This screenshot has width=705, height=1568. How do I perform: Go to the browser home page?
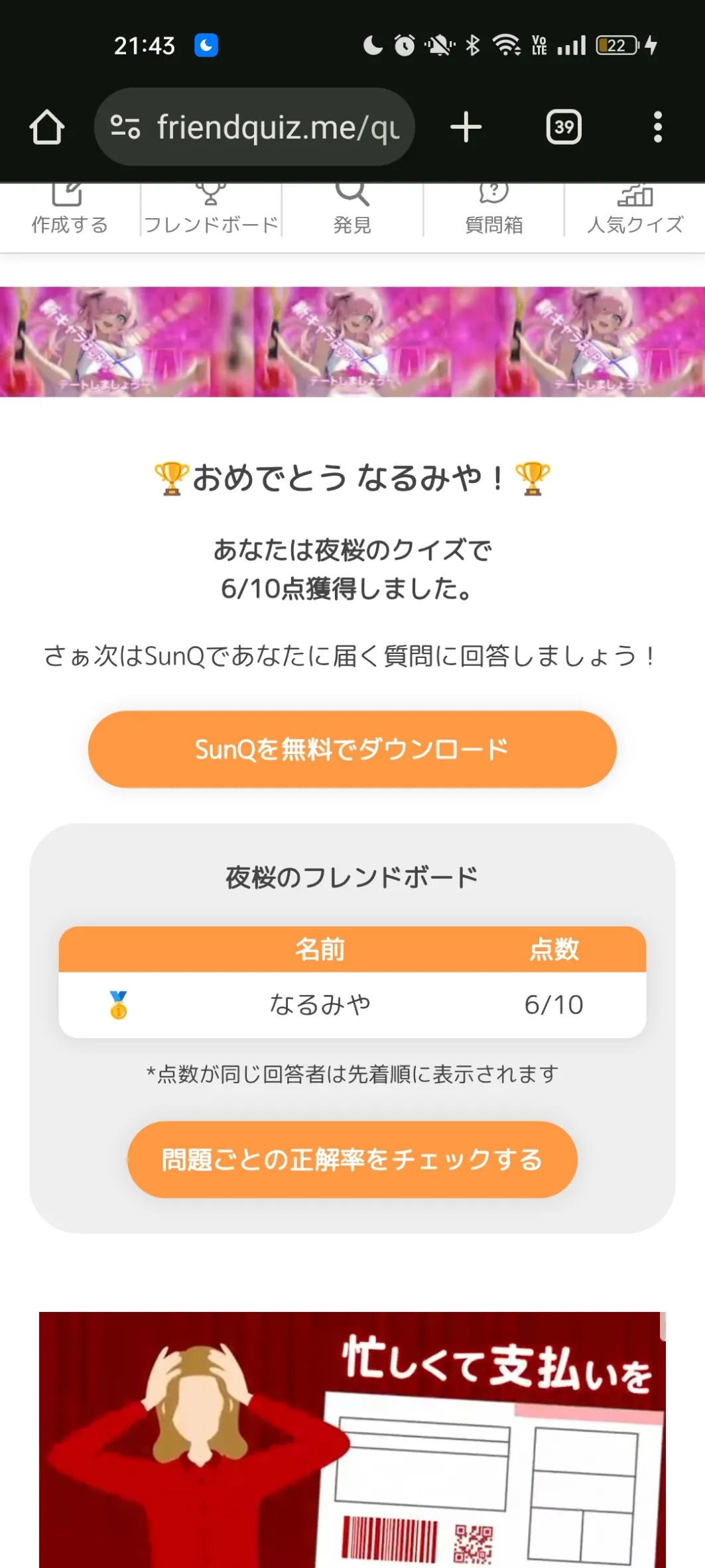[46, 127]
